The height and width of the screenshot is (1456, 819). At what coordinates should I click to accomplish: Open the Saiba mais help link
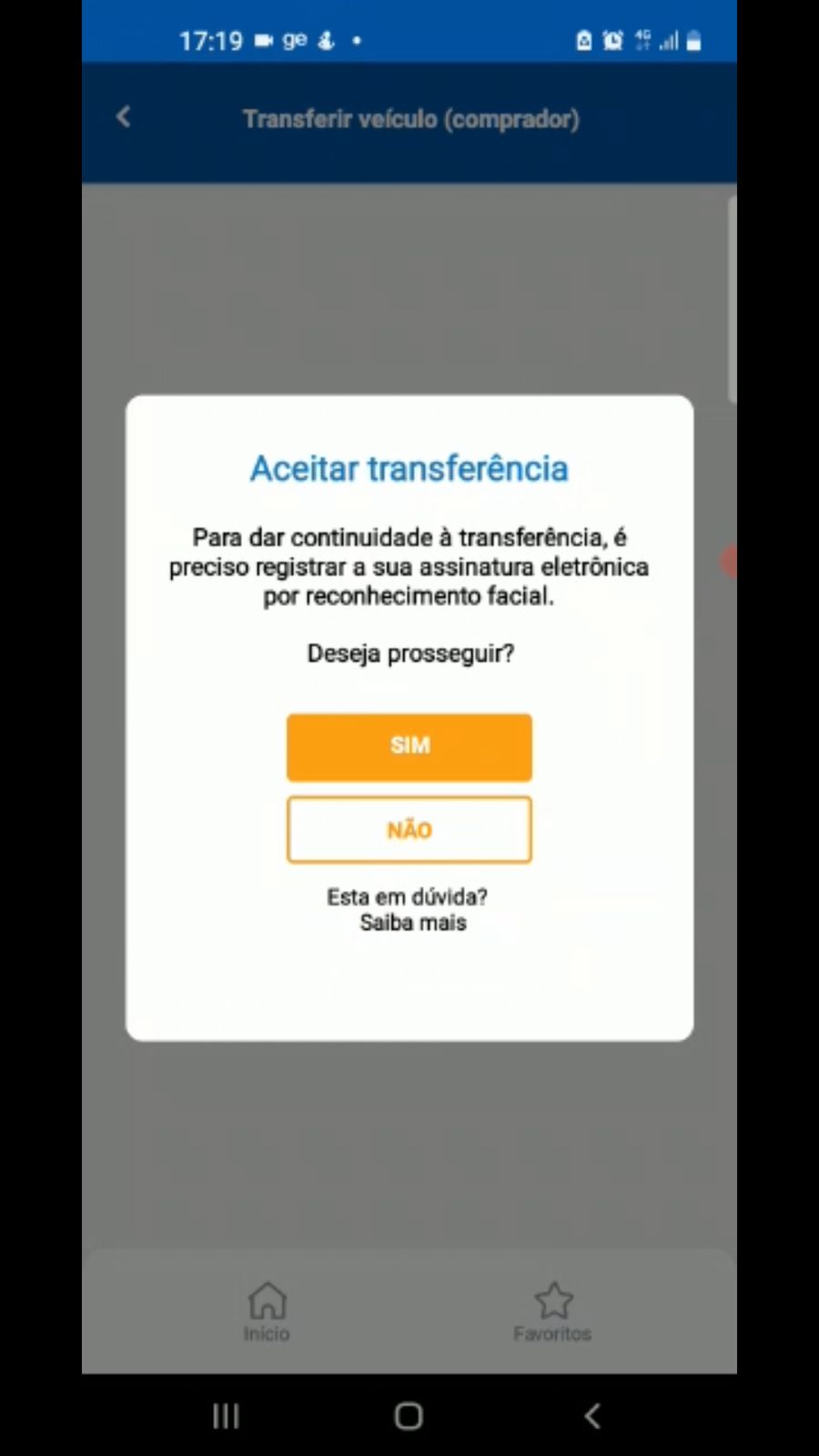pos(412,923)
